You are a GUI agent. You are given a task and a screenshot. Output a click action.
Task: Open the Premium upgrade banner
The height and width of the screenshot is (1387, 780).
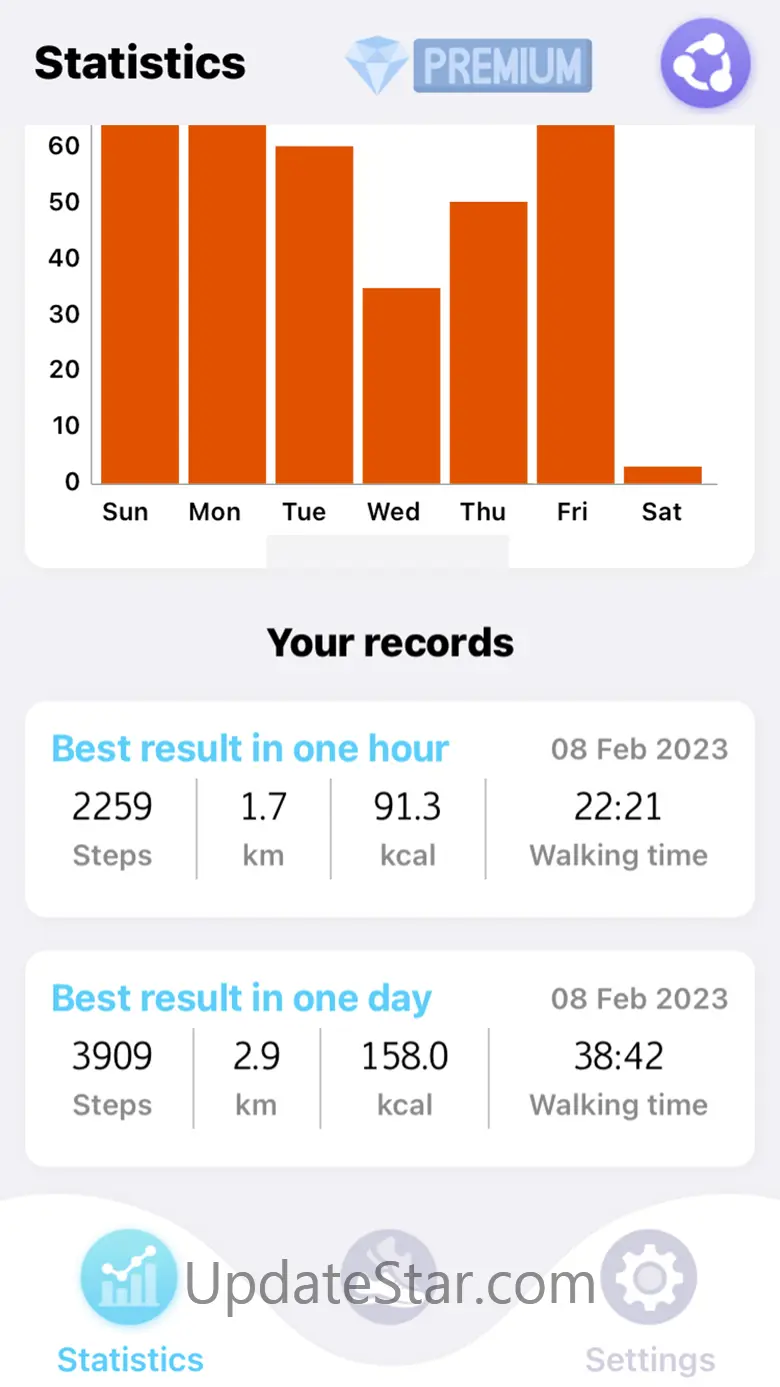click(x=469, y=65)
